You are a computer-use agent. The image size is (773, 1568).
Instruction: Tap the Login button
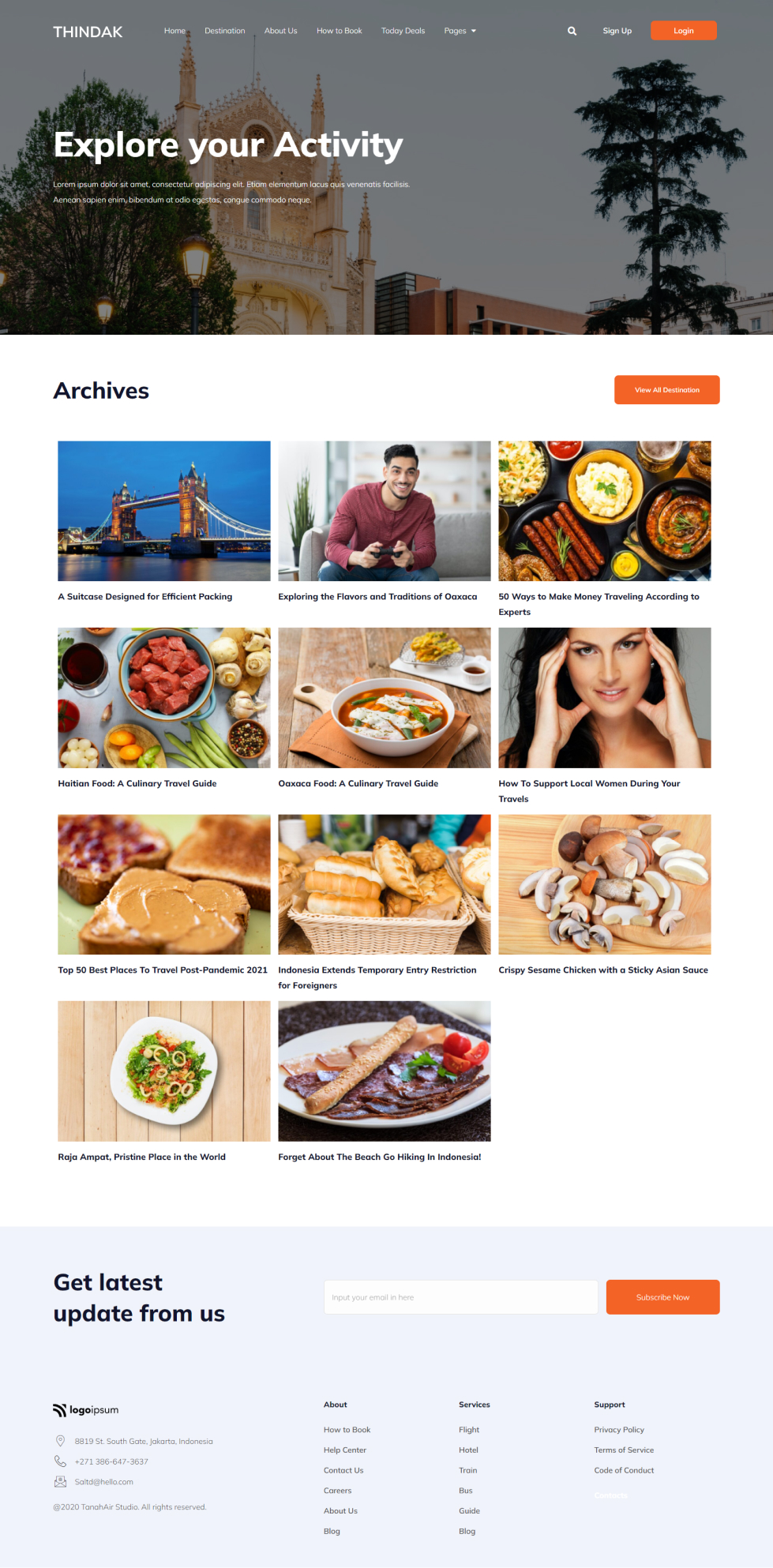683,31
